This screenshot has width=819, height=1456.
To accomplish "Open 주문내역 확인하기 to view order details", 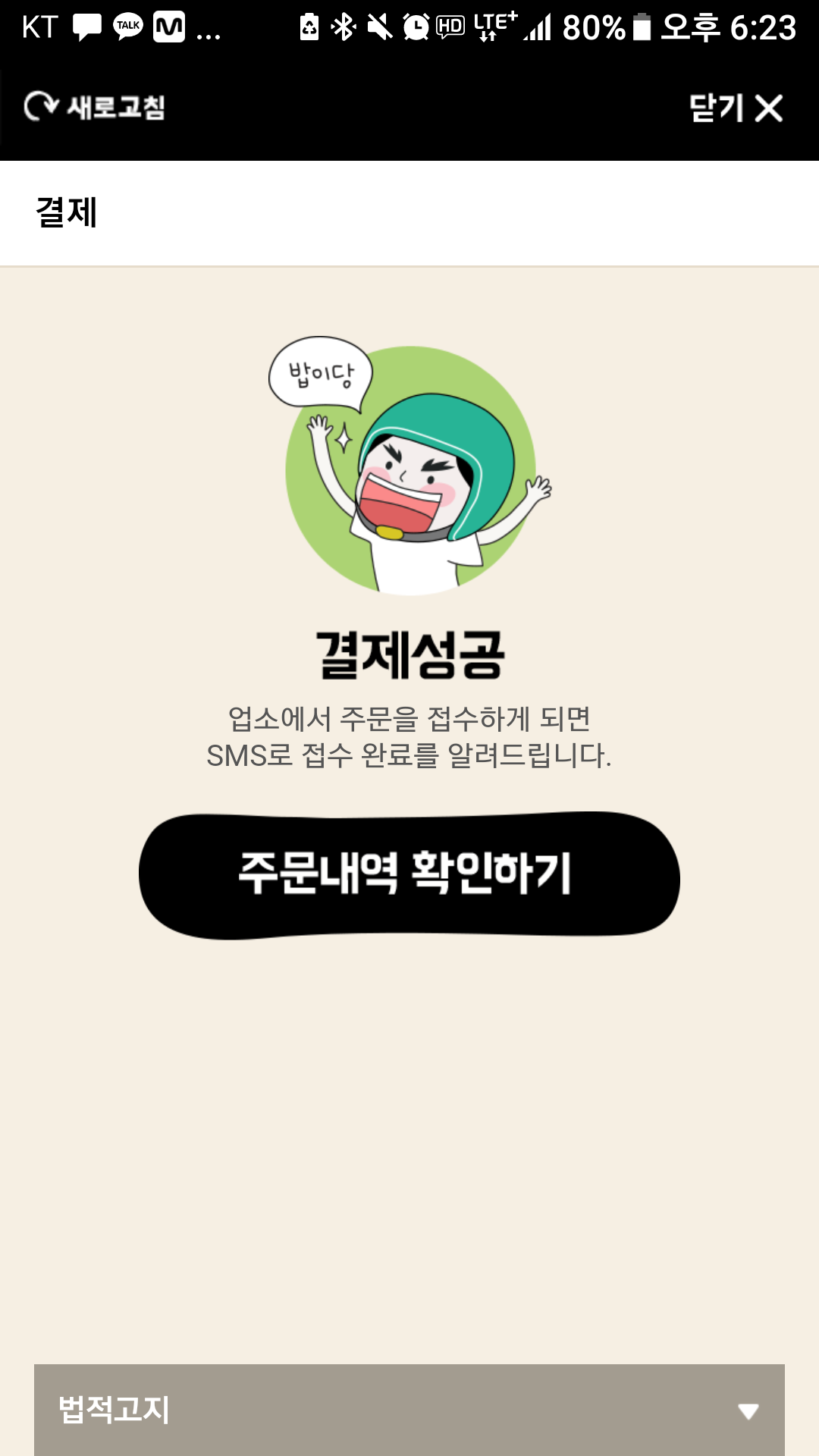I will click(409, 875).
